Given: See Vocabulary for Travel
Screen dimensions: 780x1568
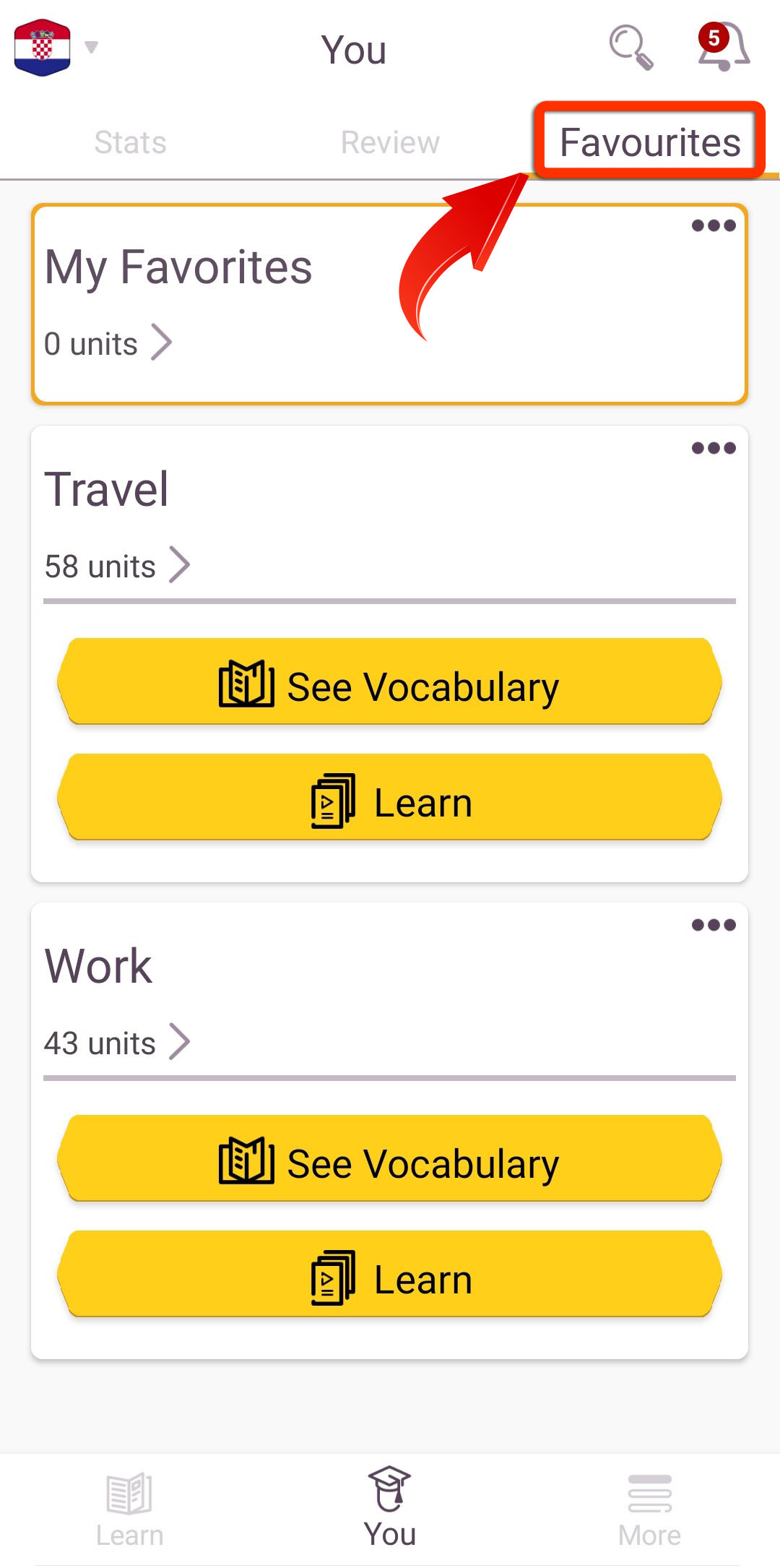Looking at the screenshot, I should coord(390,681).
